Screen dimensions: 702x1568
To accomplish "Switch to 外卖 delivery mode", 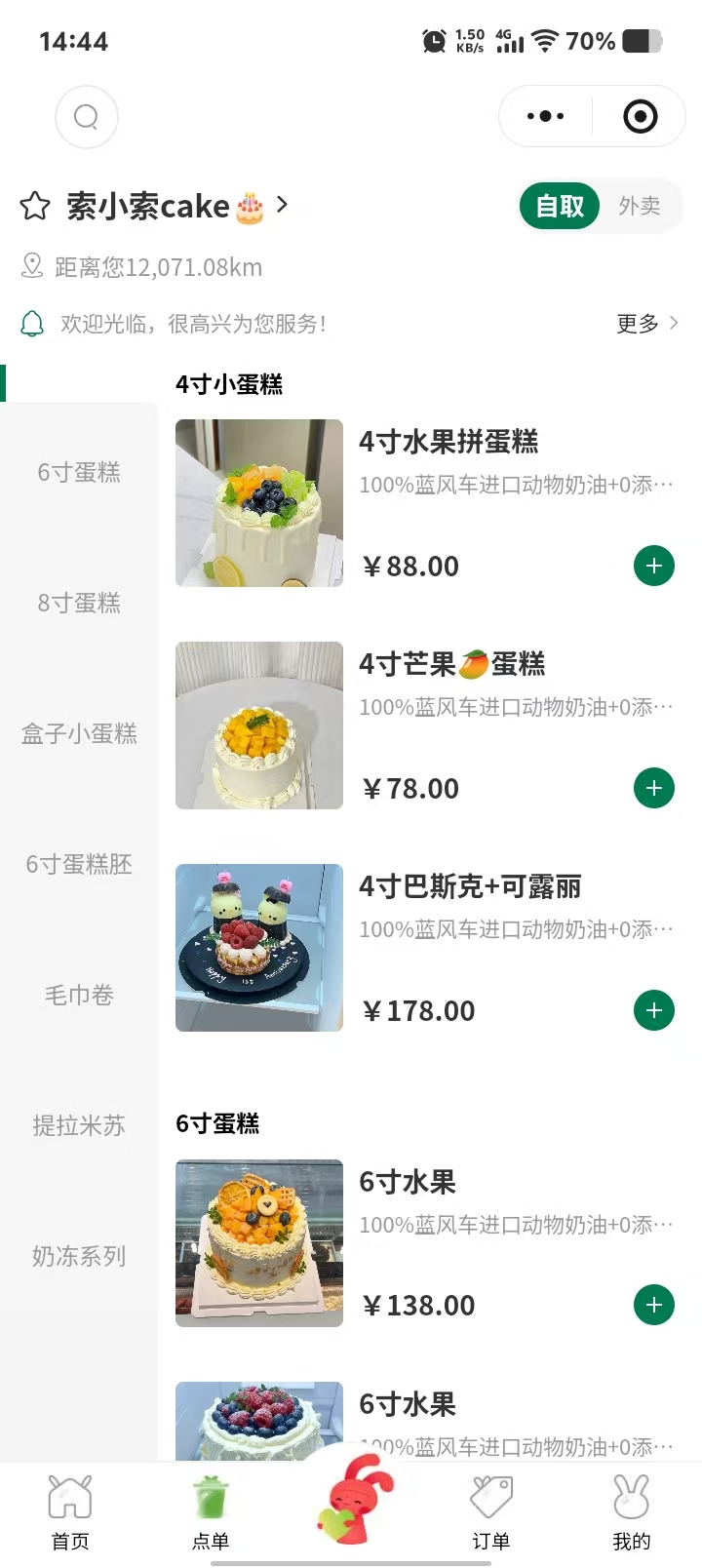I will (x=640, y=206).
